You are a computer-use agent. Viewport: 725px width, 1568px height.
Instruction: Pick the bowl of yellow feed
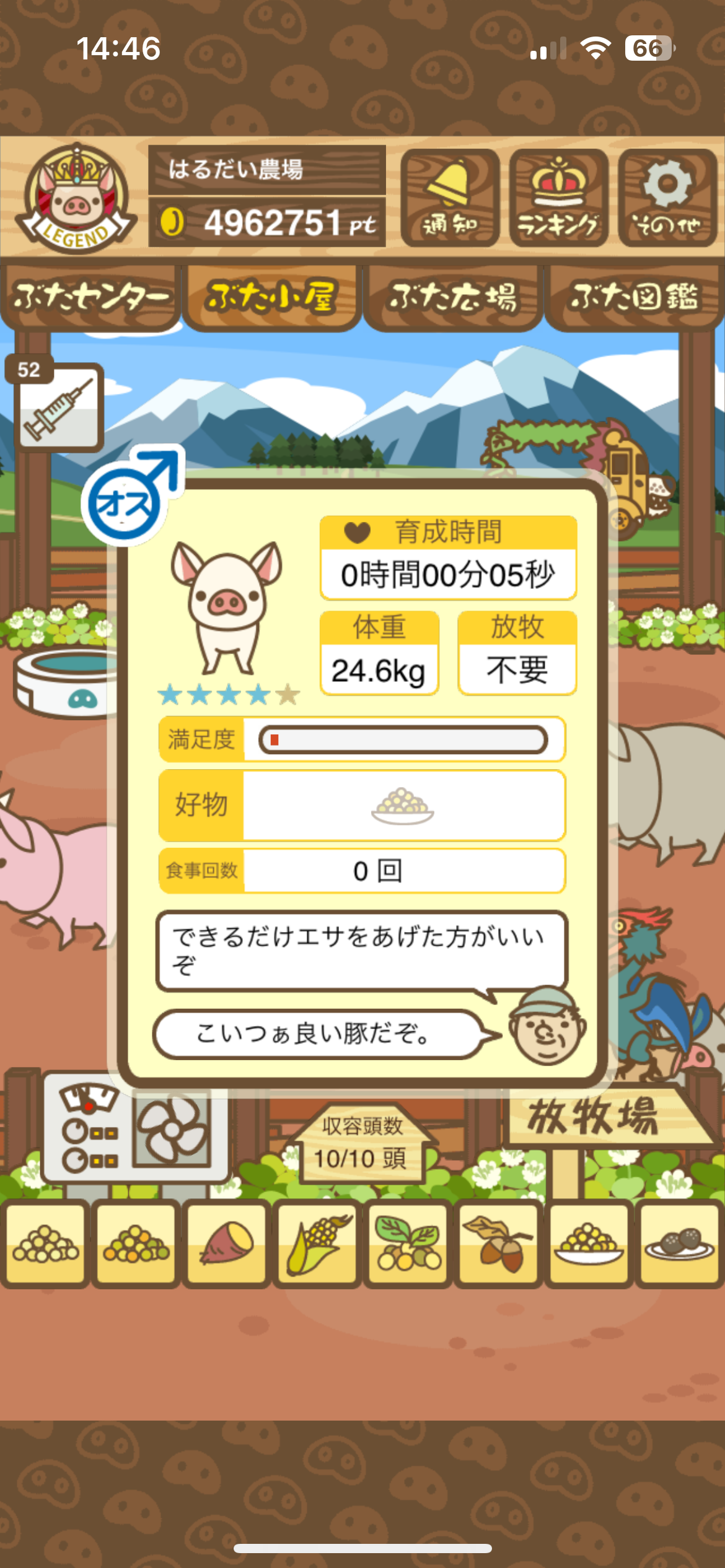click(589, 1242)
